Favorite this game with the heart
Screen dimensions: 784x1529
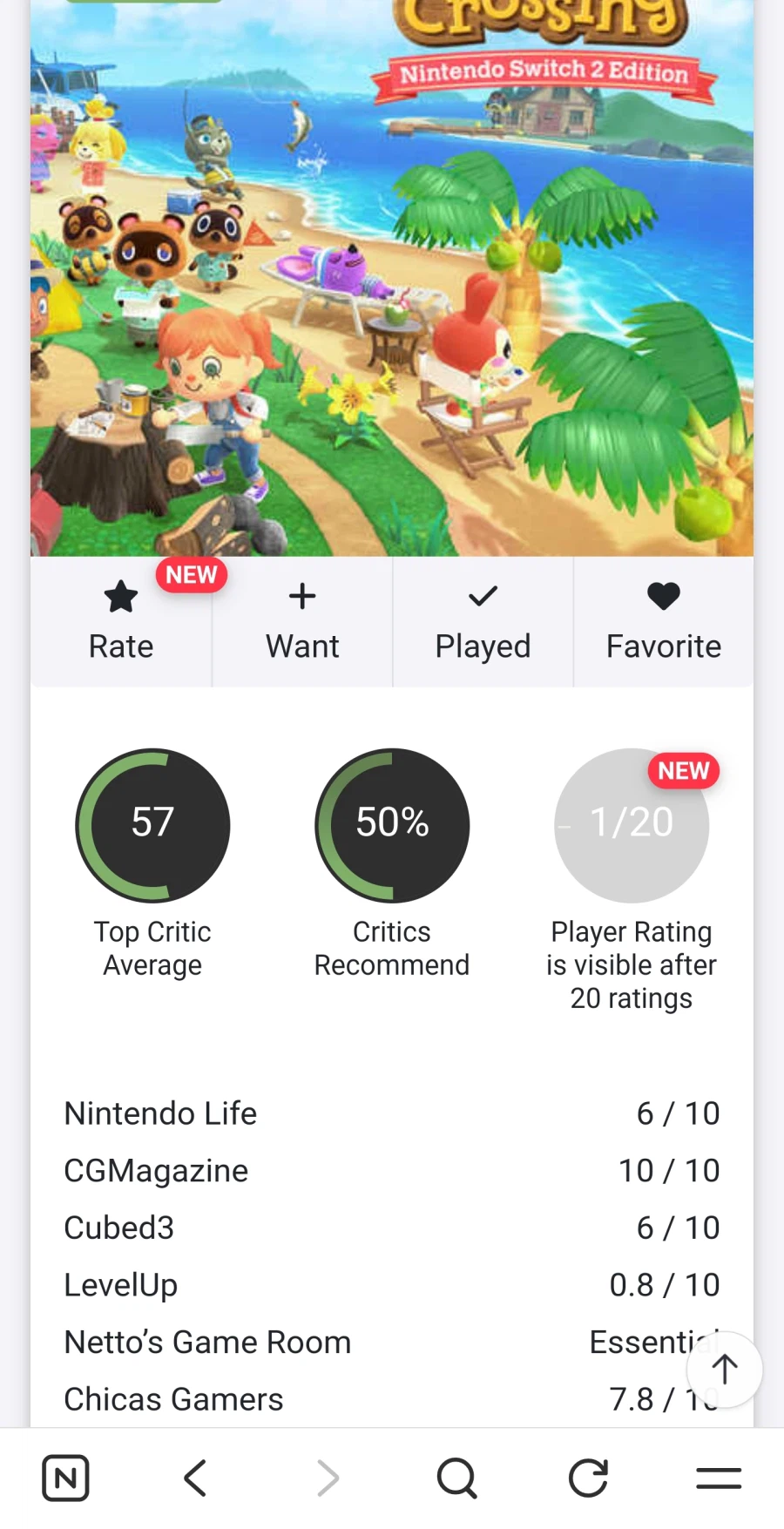pos(663,622)
